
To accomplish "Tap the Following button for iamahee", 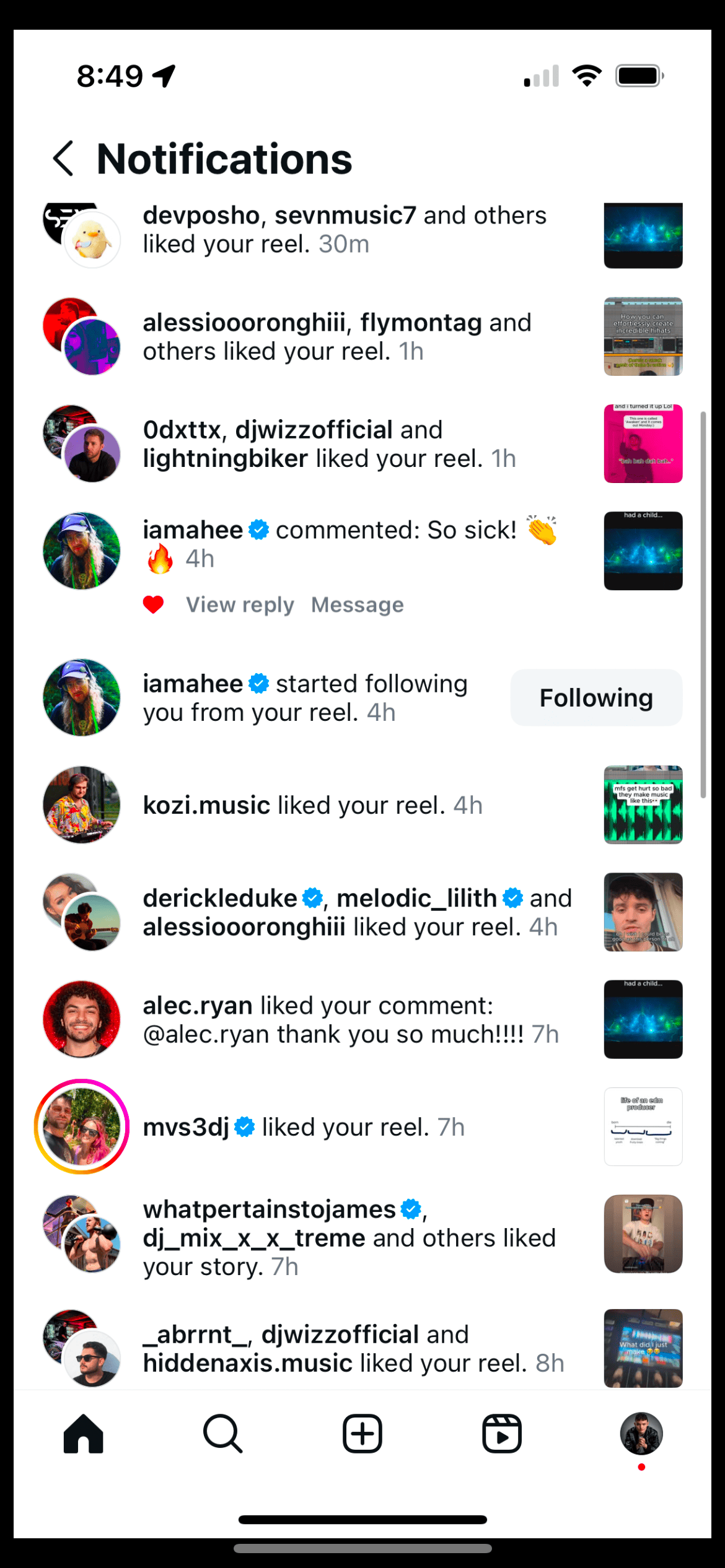I will pos(595,698).
